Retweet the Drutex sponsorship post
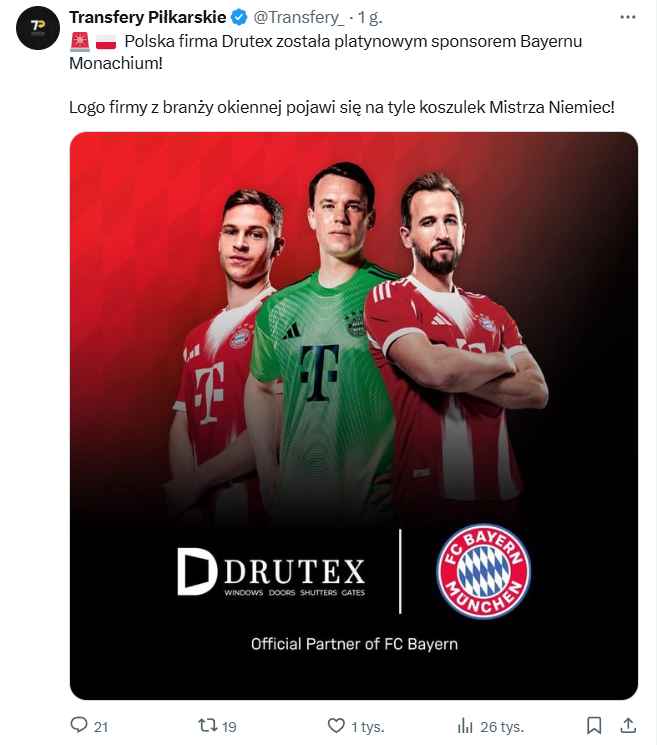Image resolution: width=657 pixels, height=745 pixels. click(207, 726)
